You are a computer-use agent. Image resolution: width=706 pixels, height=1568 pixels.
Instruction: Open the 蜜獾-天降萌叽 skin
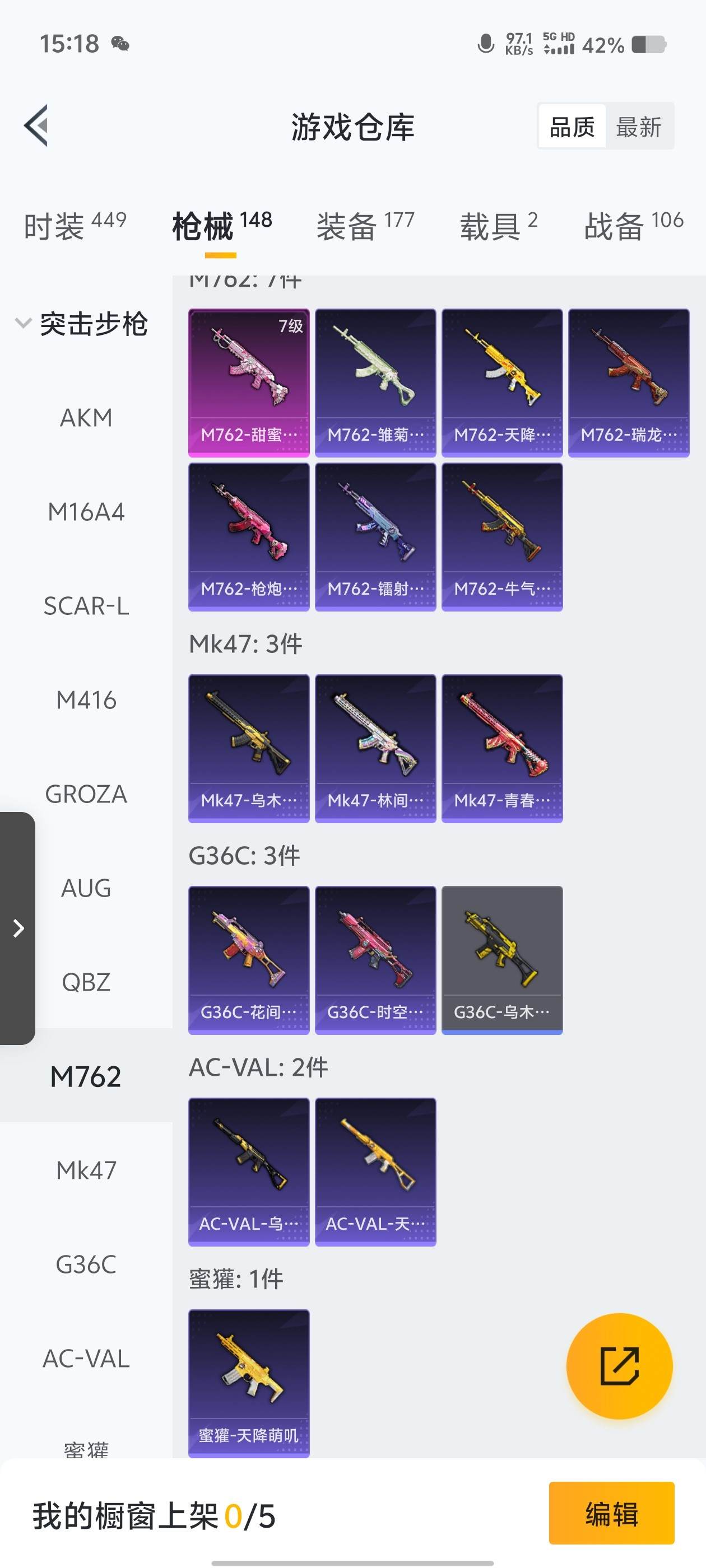coord(249,1383)
